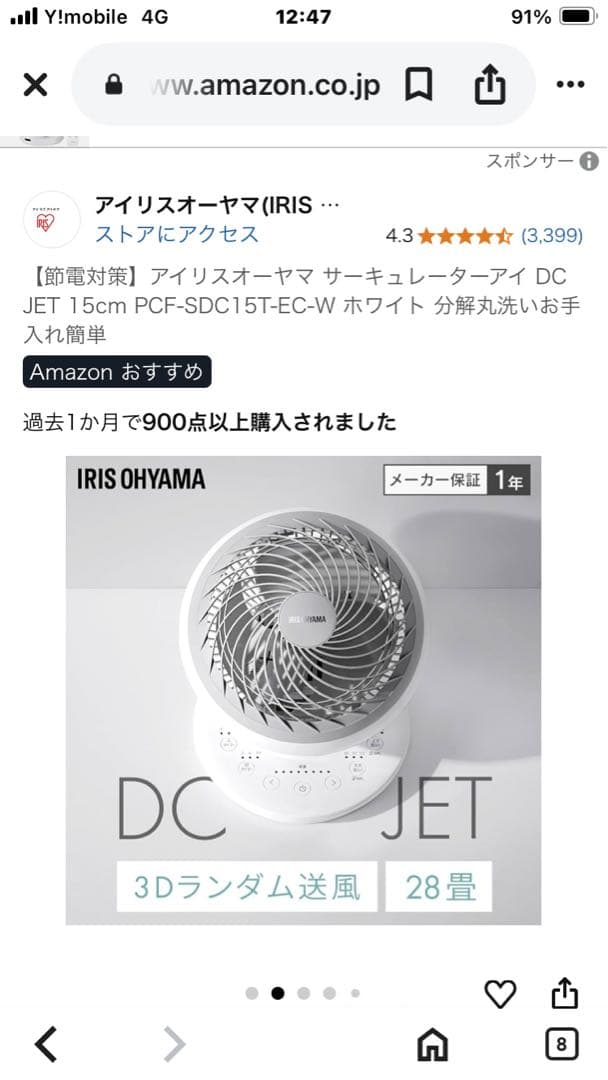Tap the amazon.co.jp address bar
The width and height of the screenshot is (608, 1080).
coord(265,86)
